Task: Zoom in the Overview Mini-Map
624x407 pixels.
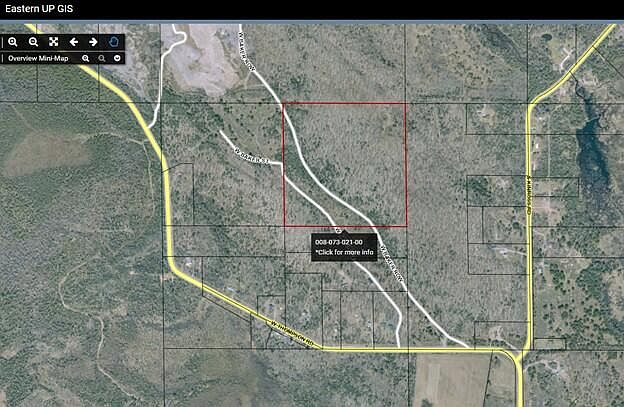Action: 86,58
